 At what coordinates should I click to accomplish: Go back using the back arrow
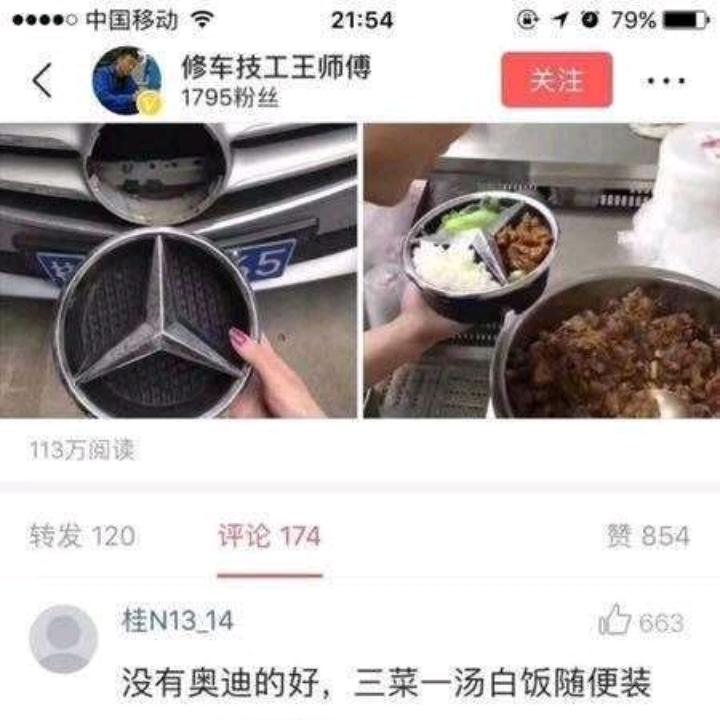pyautogui.click(x=42, y=81)
